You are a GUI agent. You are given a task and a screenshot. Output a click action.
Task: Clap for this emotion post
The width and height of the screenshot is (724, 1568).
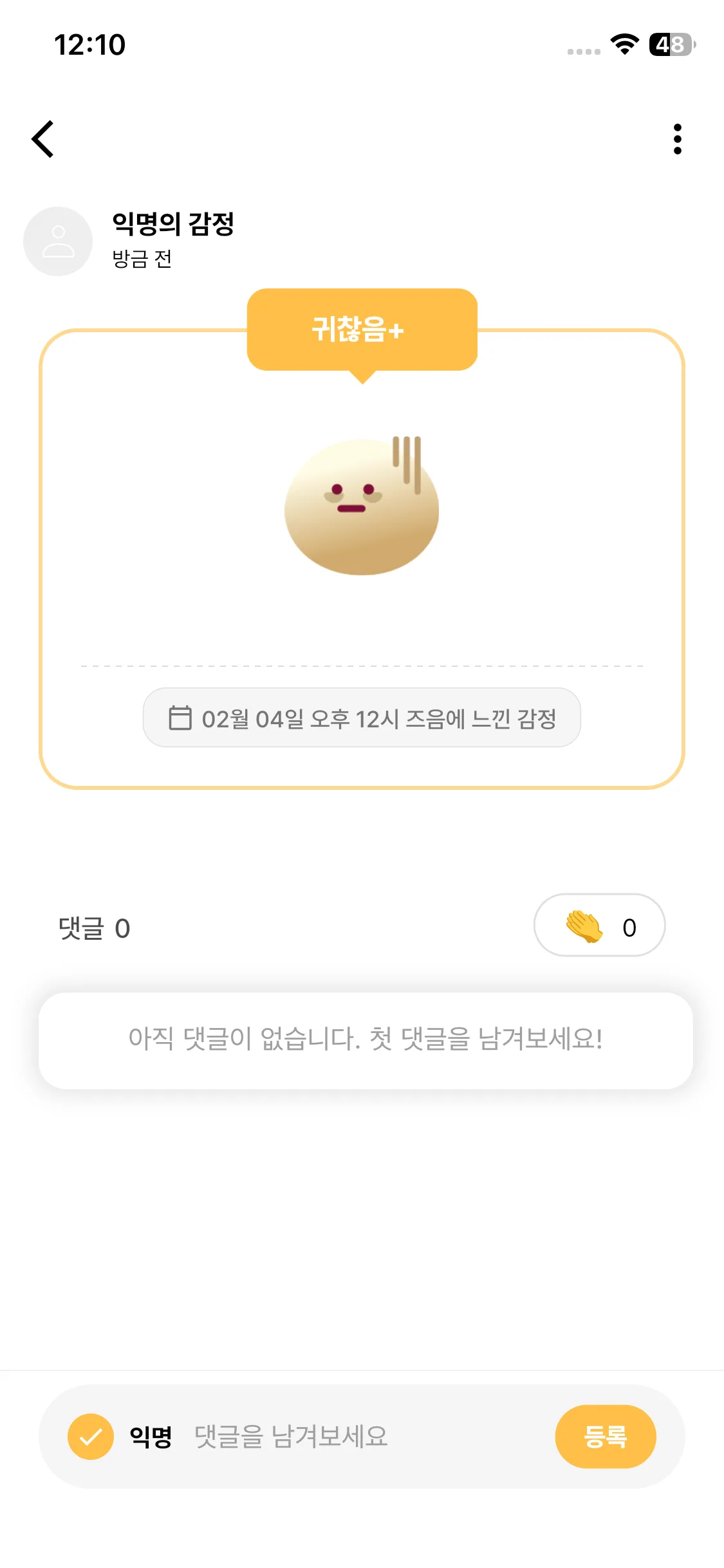(599, 926)
